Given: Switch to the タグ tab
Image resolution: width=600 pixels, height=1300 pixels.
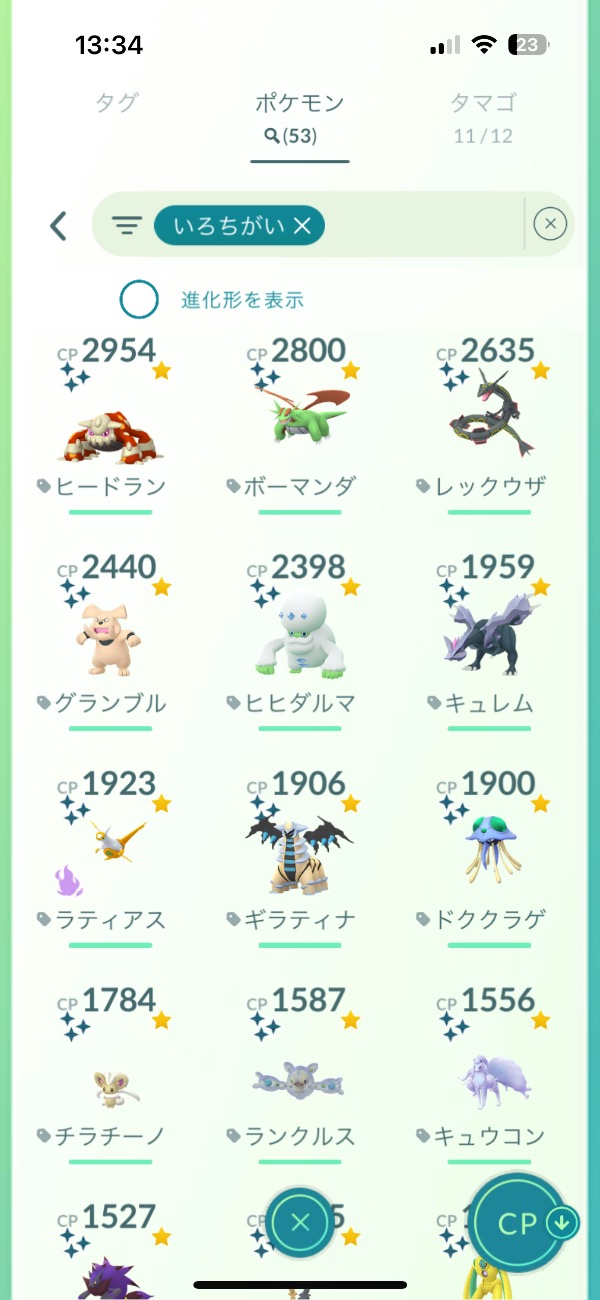Looking at the screenshot, I should coord(116,103).
